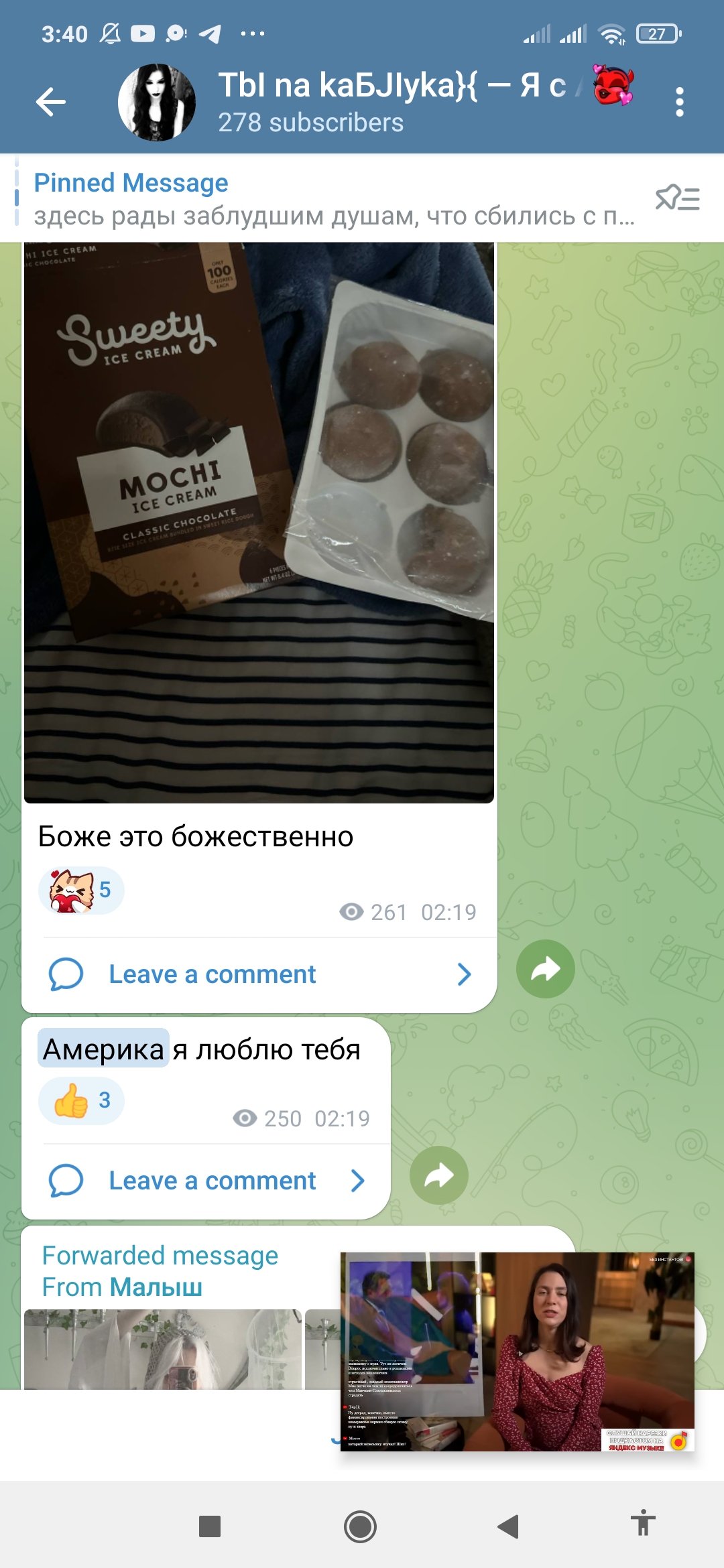The width and height of the screenshot is (724, 1568).
Task: Open the three-dot overflow menu
Action: [x=680, y=103]
